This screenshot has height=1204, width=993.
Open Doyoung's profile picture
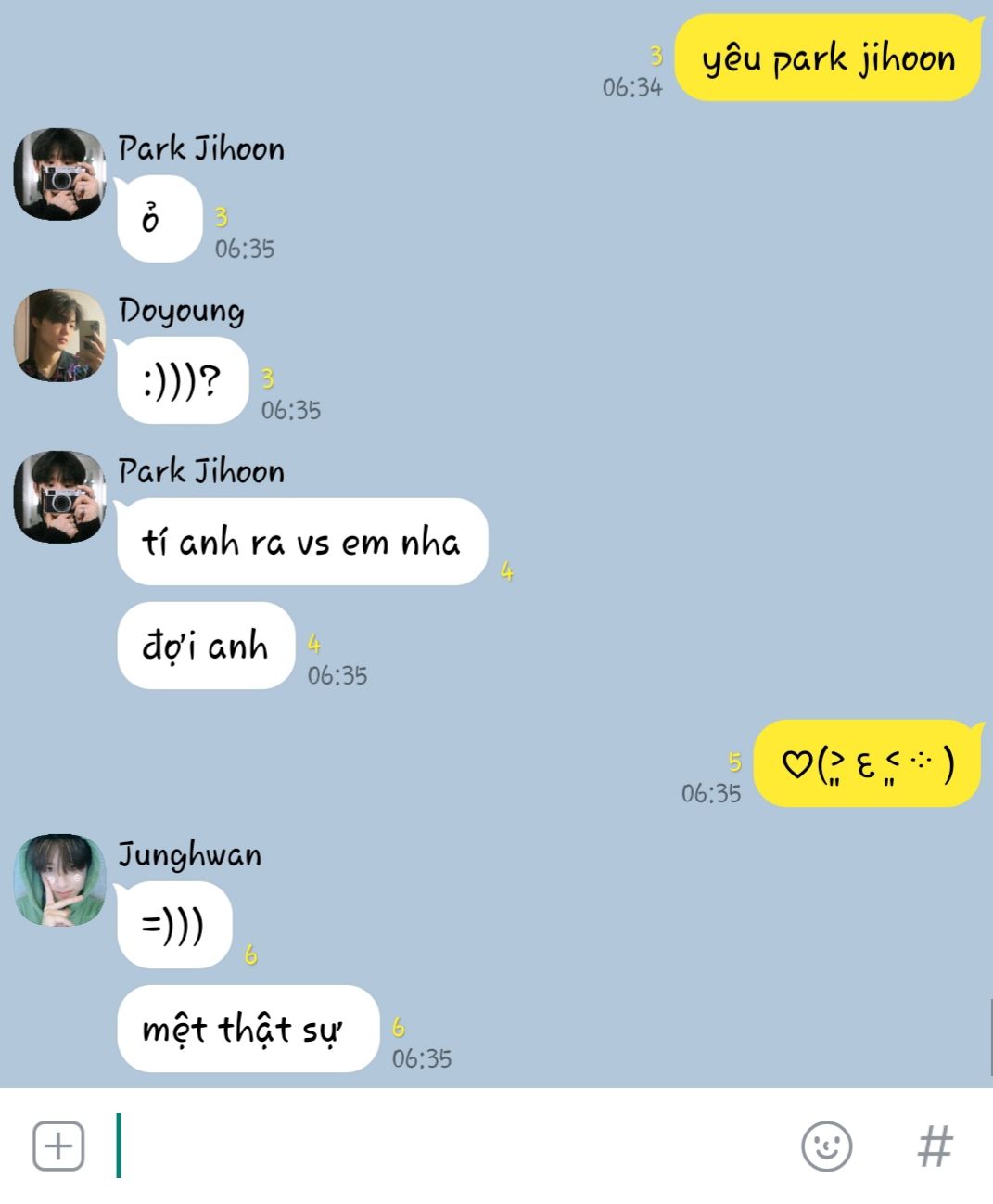(x=60, y=336)
